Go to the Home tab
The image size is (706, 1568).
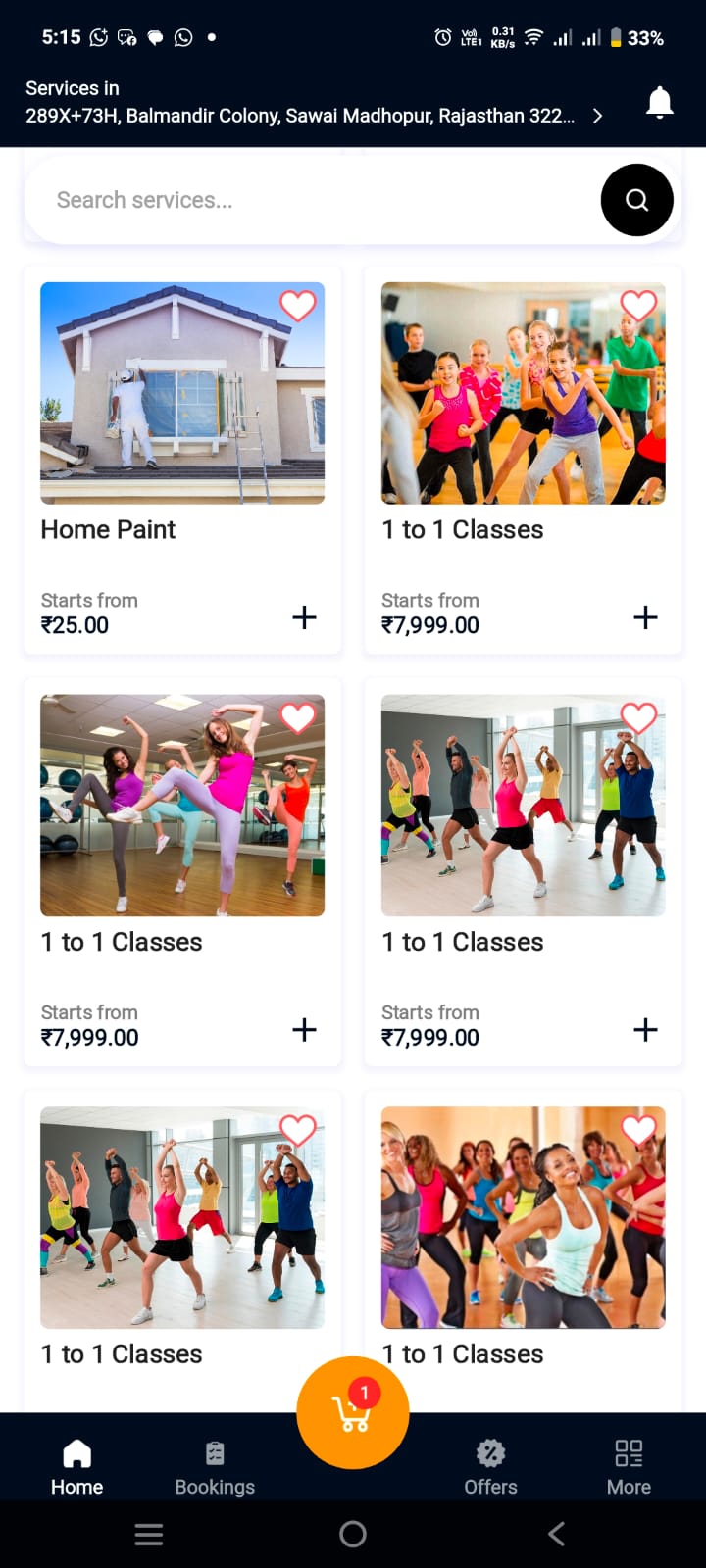76,1467
